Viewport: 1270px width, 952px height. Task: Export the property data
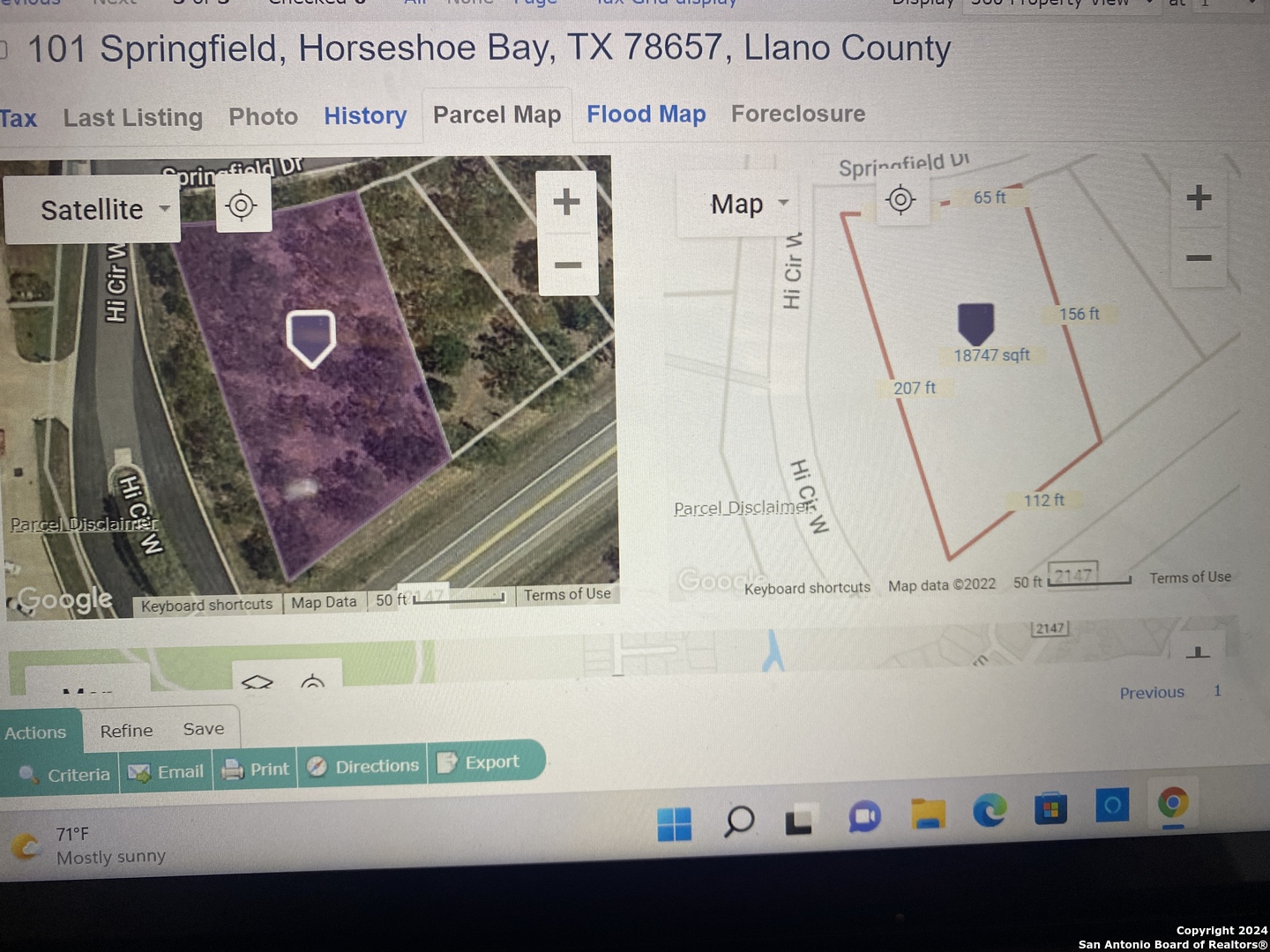[x=479, y=762]
